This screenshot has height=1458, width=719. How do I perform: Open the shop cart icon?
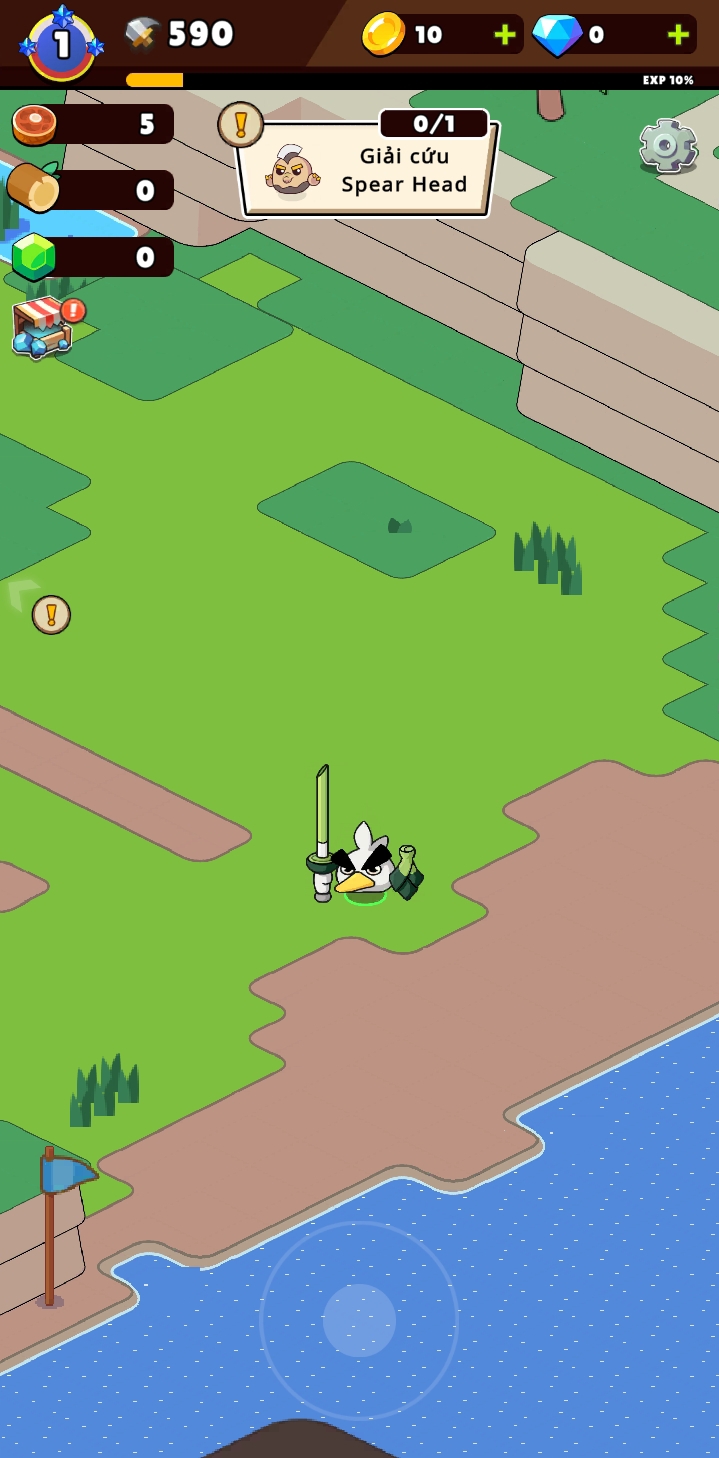44,327
